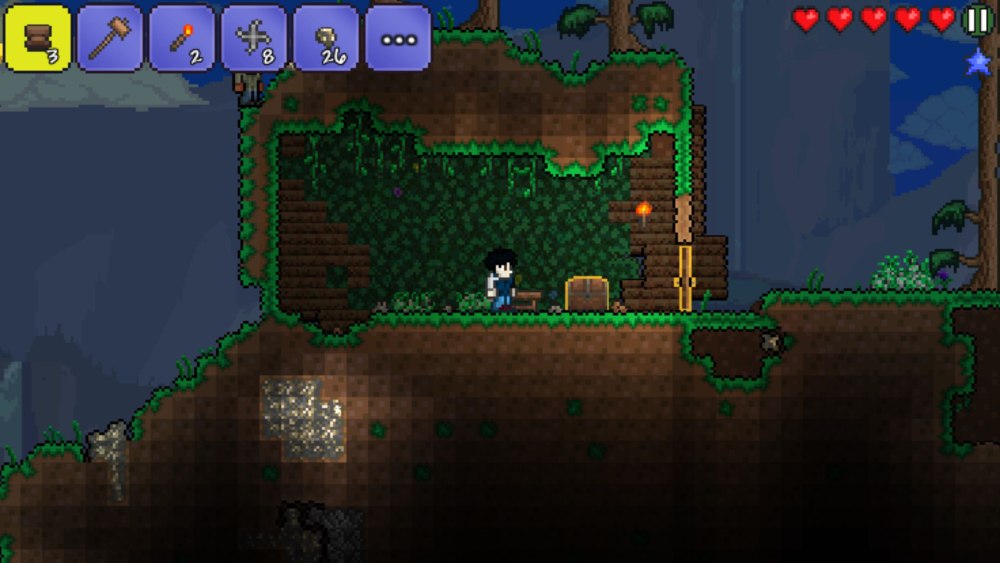The width and height of the screenshot is (1000, 563).
Task: Select the hotbar slot with 26 items
Action: tap(326, 39)
